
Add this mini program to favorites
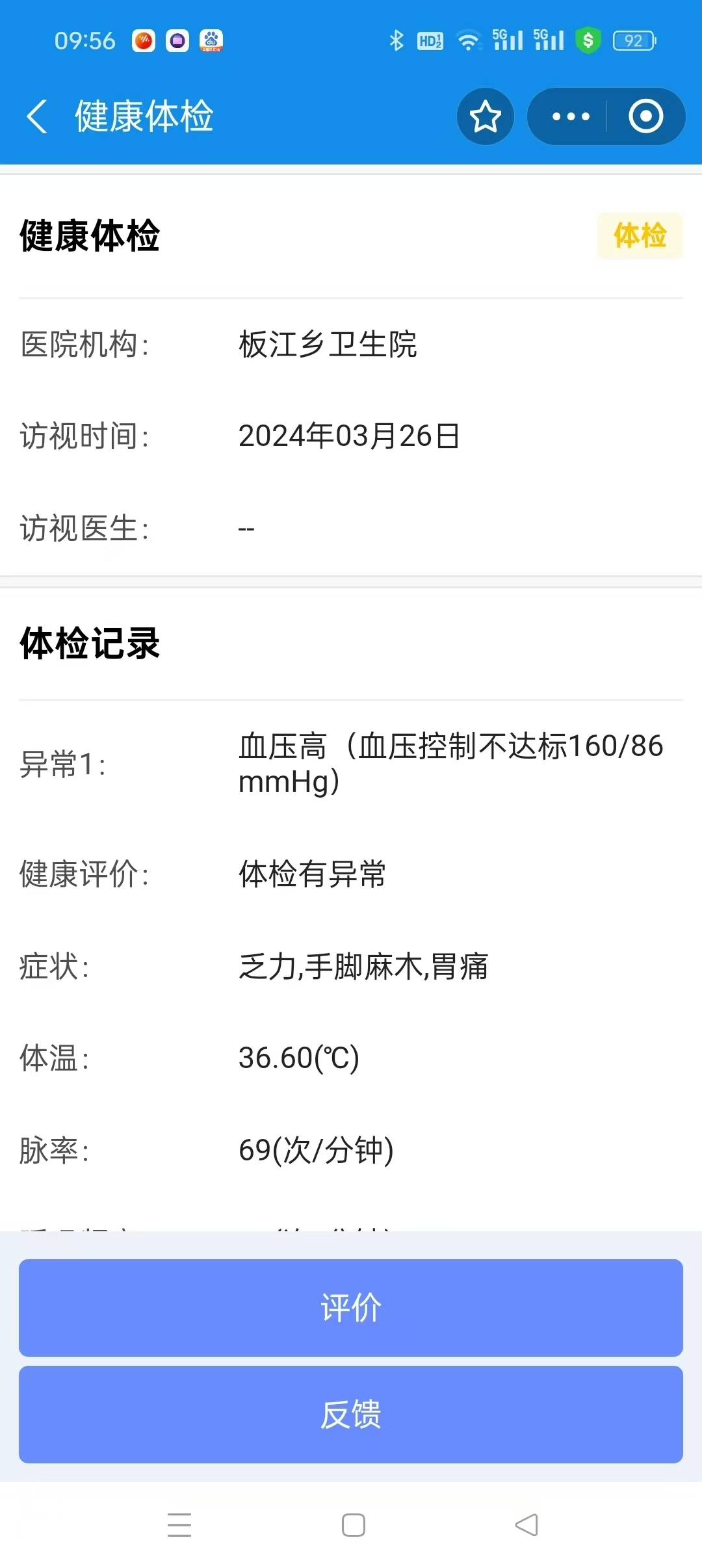(486, 116)
